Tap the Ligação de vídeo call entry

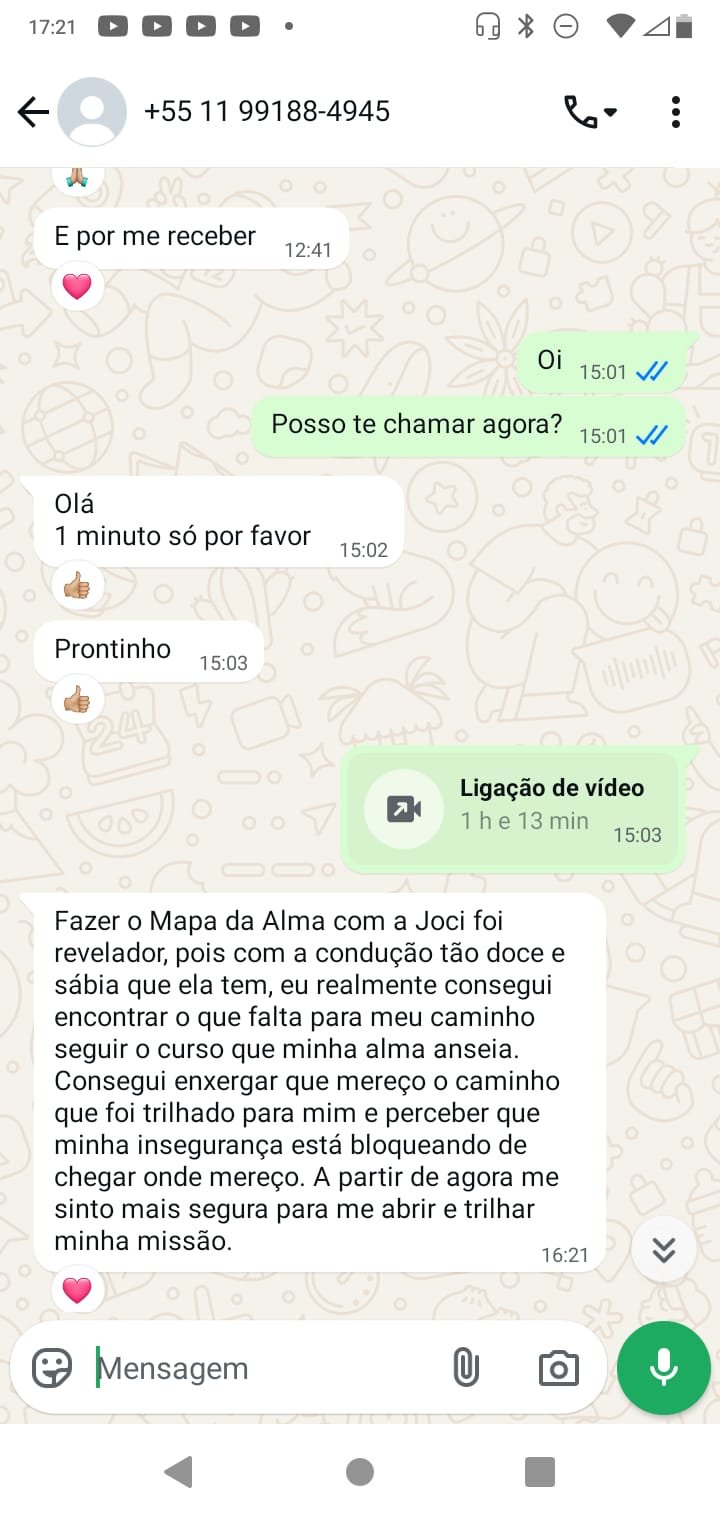pos(512,808)
